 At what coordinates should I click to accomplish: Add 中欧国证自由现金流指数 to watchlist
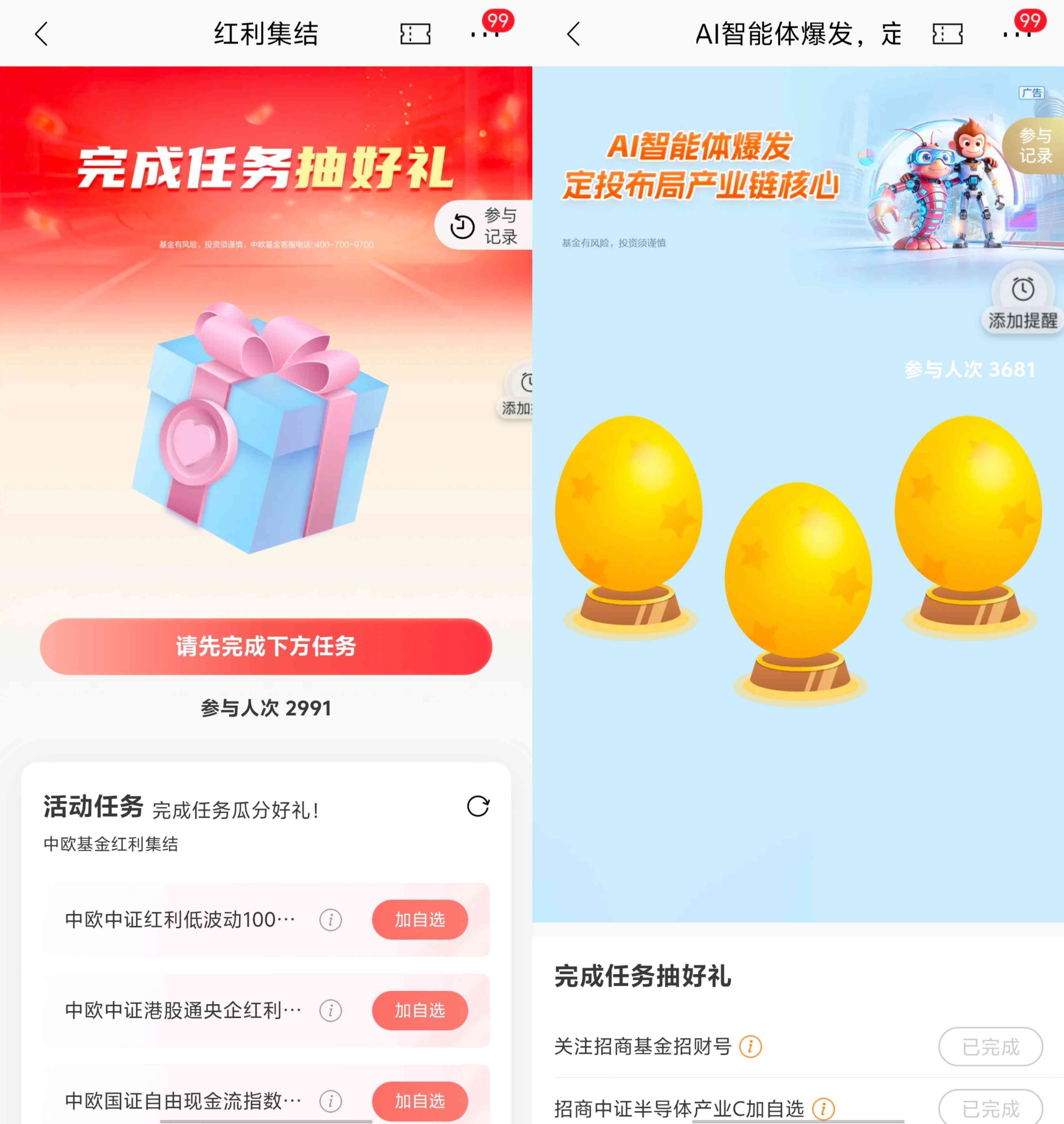420,1101
